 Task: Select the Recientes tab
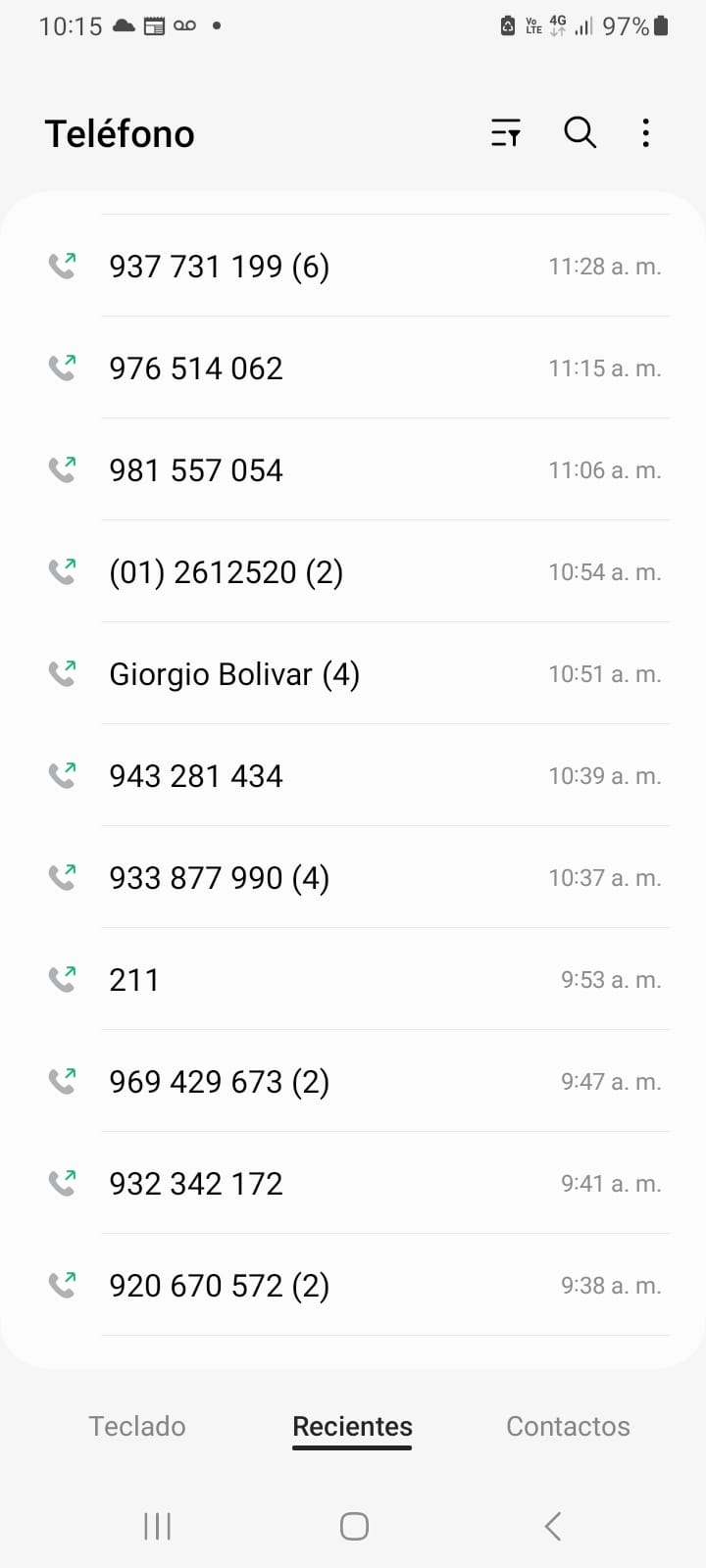[352, 1426]
